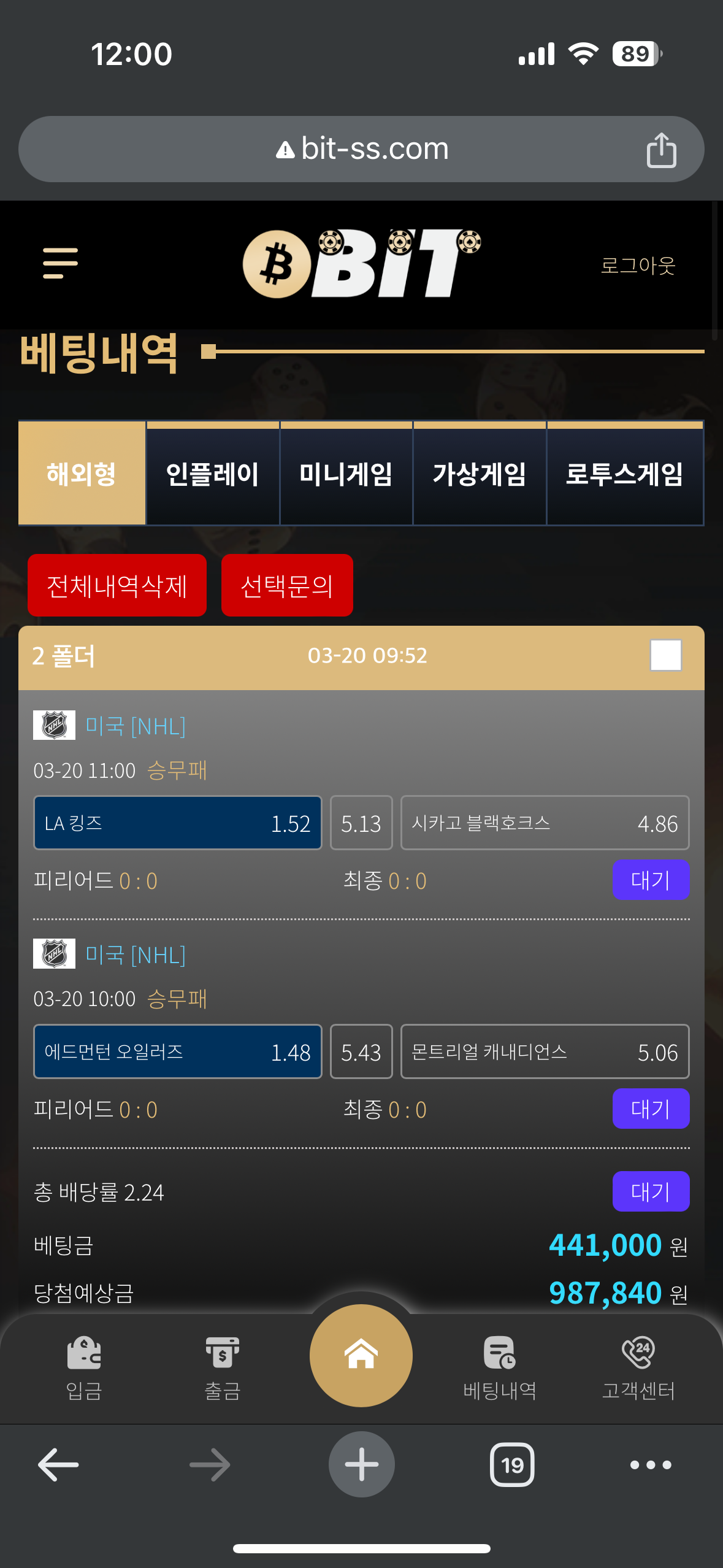Check the box on the 2 폴더 bet

(666, 655)
